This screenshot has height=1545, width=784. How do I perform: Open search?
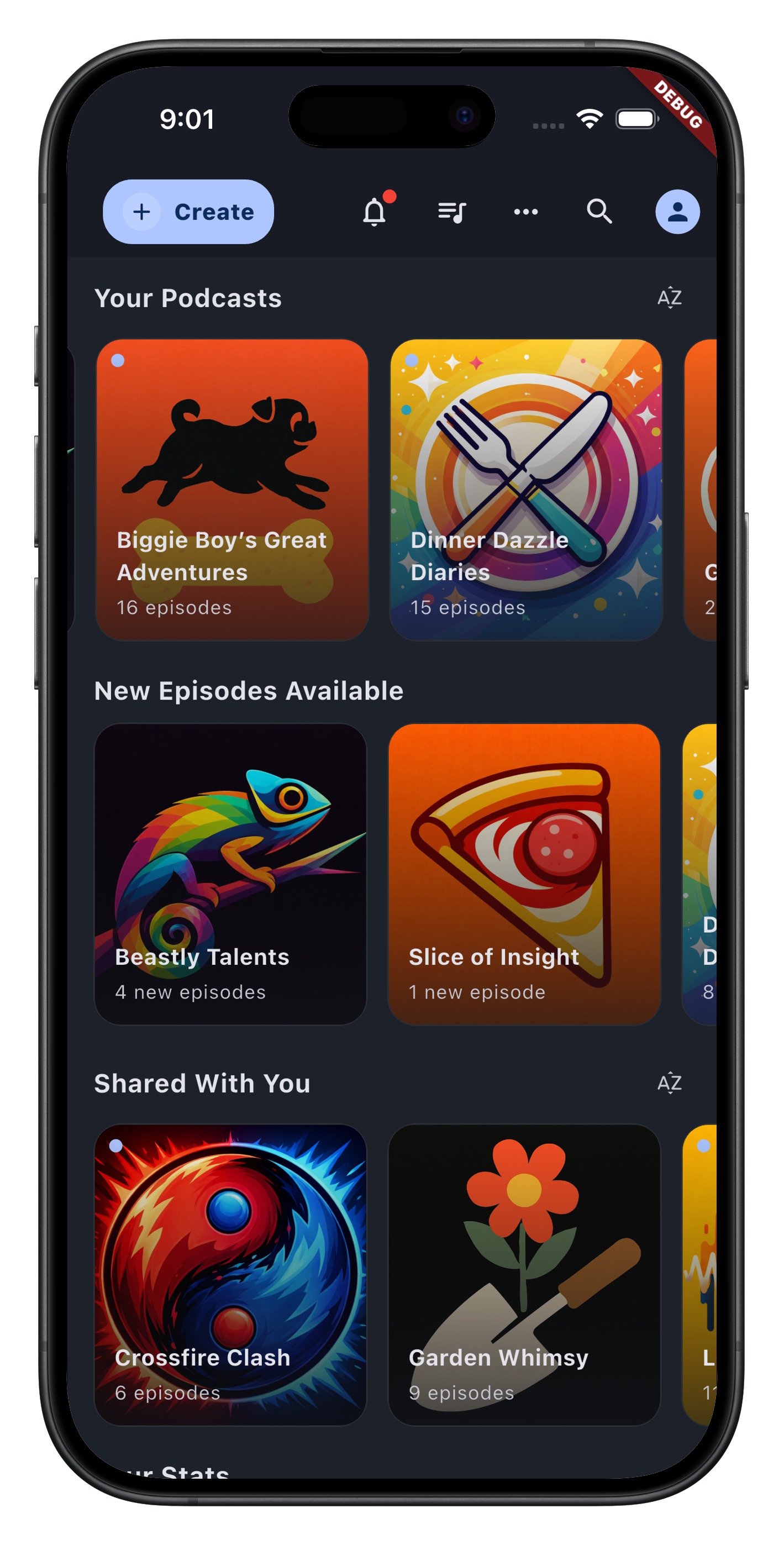(x=599, y=211)
